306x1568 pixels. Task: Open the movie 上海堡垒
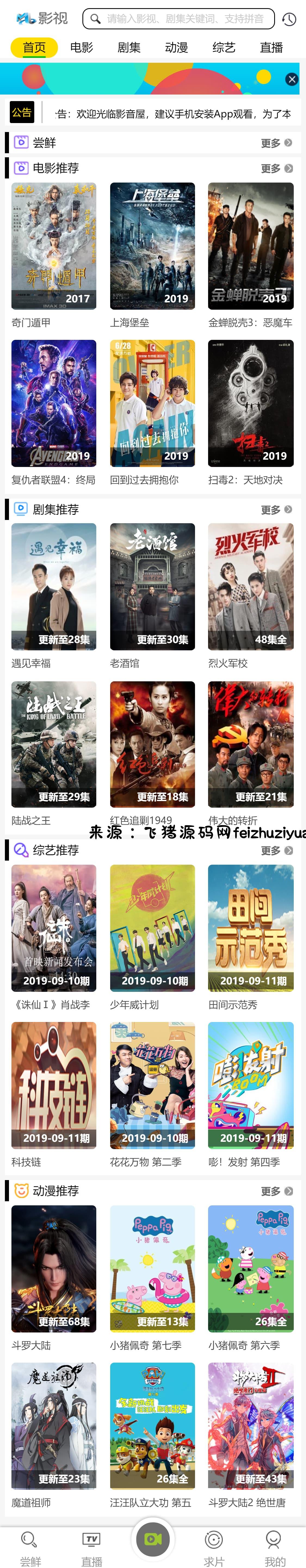point(152,246)
